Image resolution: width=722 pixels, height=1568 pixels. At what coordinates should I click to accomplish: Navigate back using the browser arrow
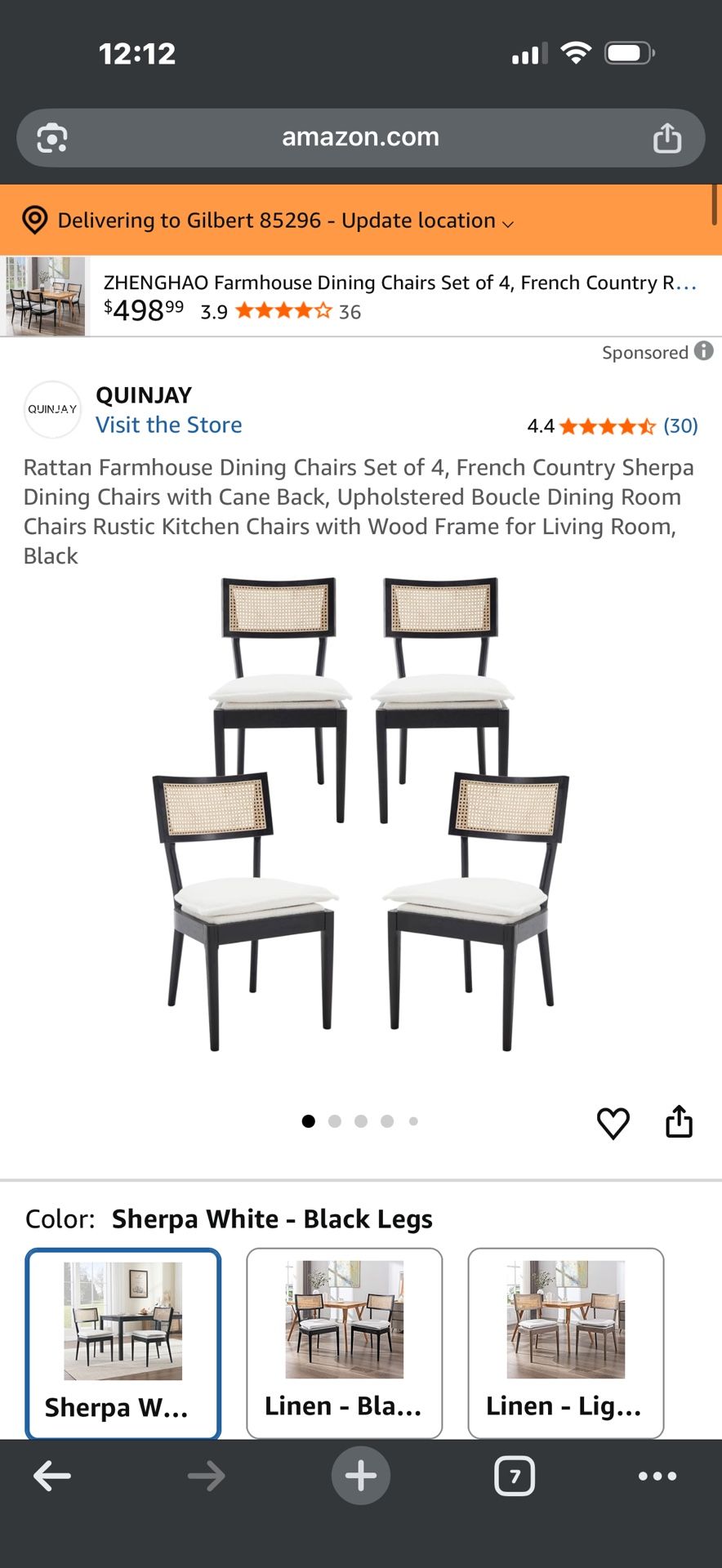52,1475
